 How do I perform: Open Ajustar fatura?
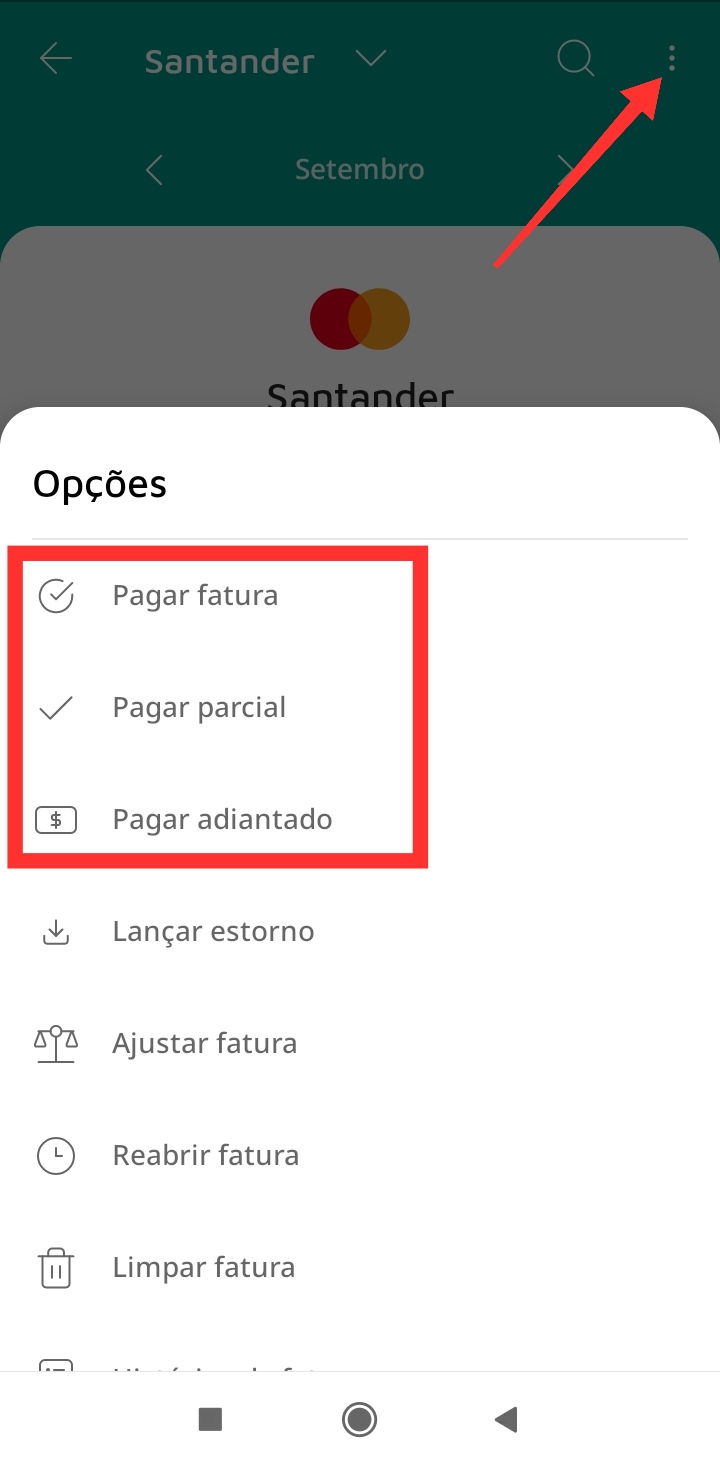(204, 1044)
